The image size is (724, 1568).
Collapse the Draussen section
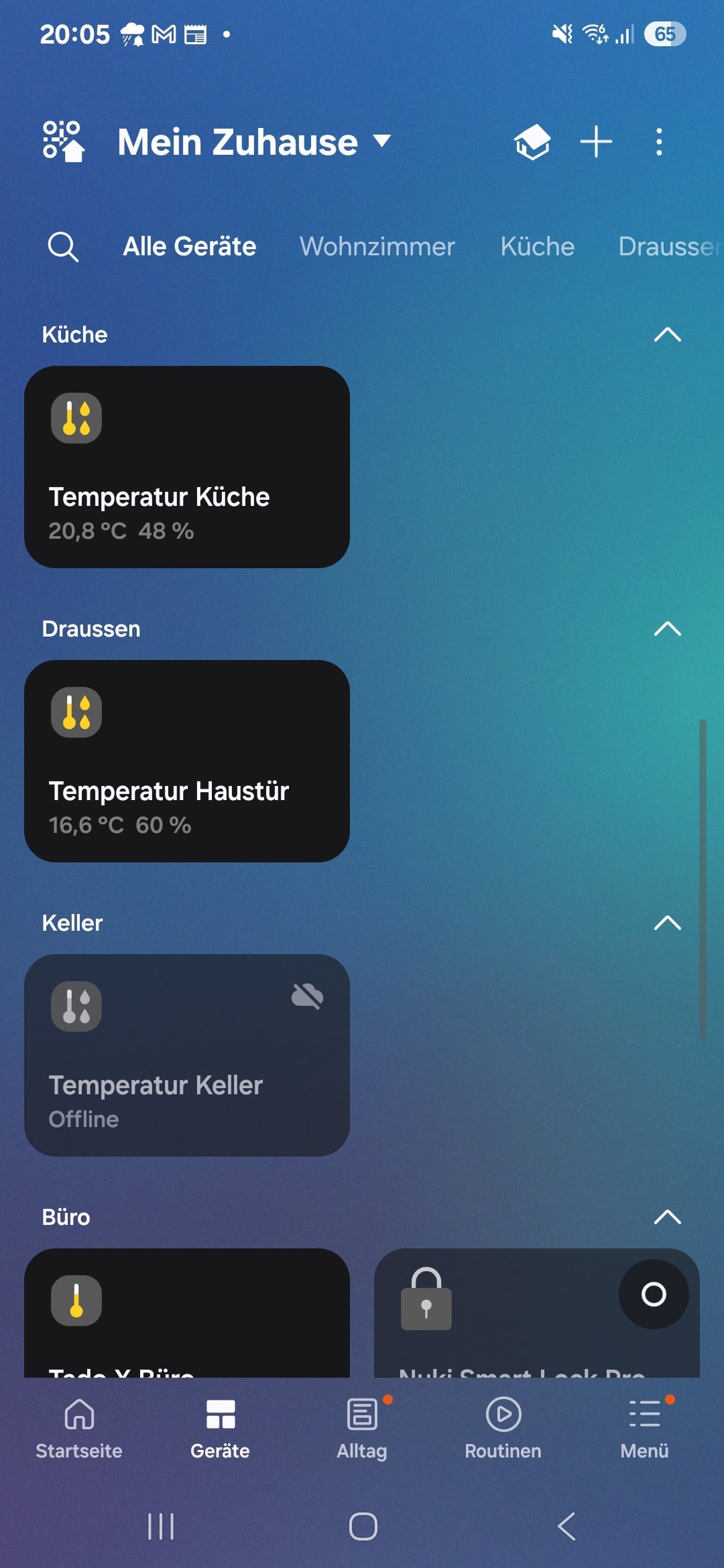point(667,629)
